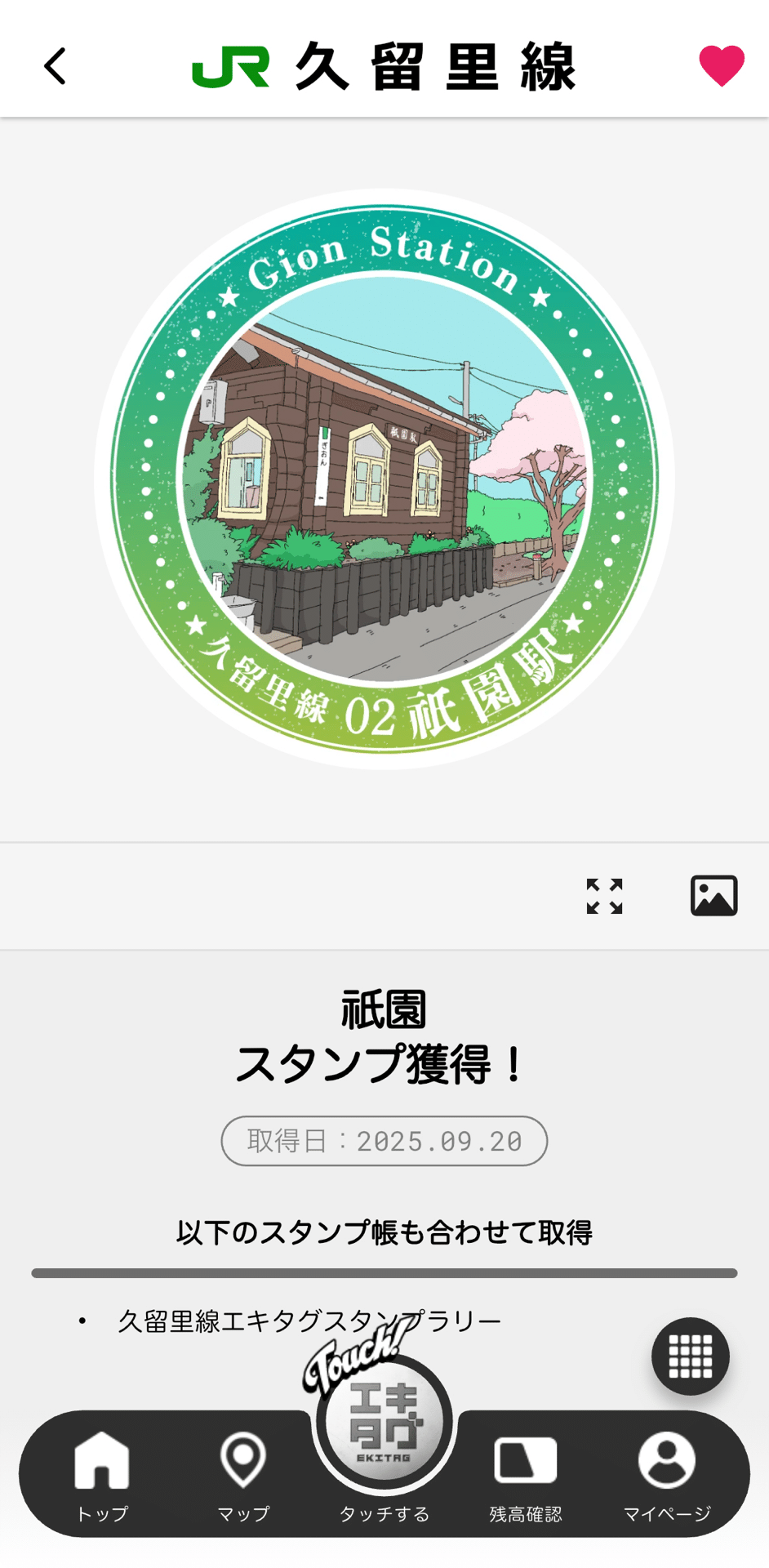Tap the progress bar below the stamp book heading
The width and height of the screenshot is (769, 1568).
coord(384,1272)
